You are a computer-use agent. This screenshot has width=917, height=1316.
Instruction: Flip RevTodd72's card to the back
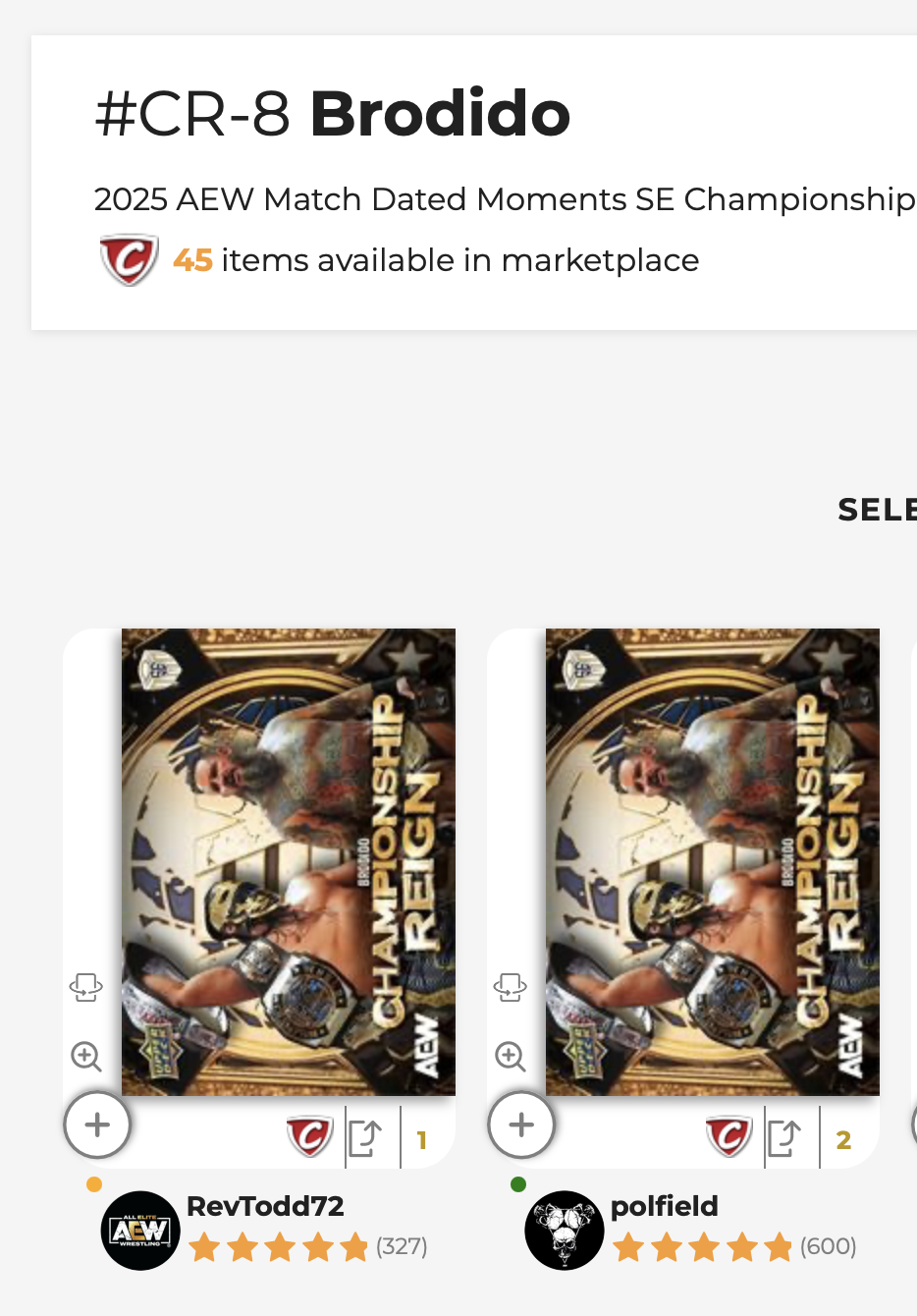[86, 987]
